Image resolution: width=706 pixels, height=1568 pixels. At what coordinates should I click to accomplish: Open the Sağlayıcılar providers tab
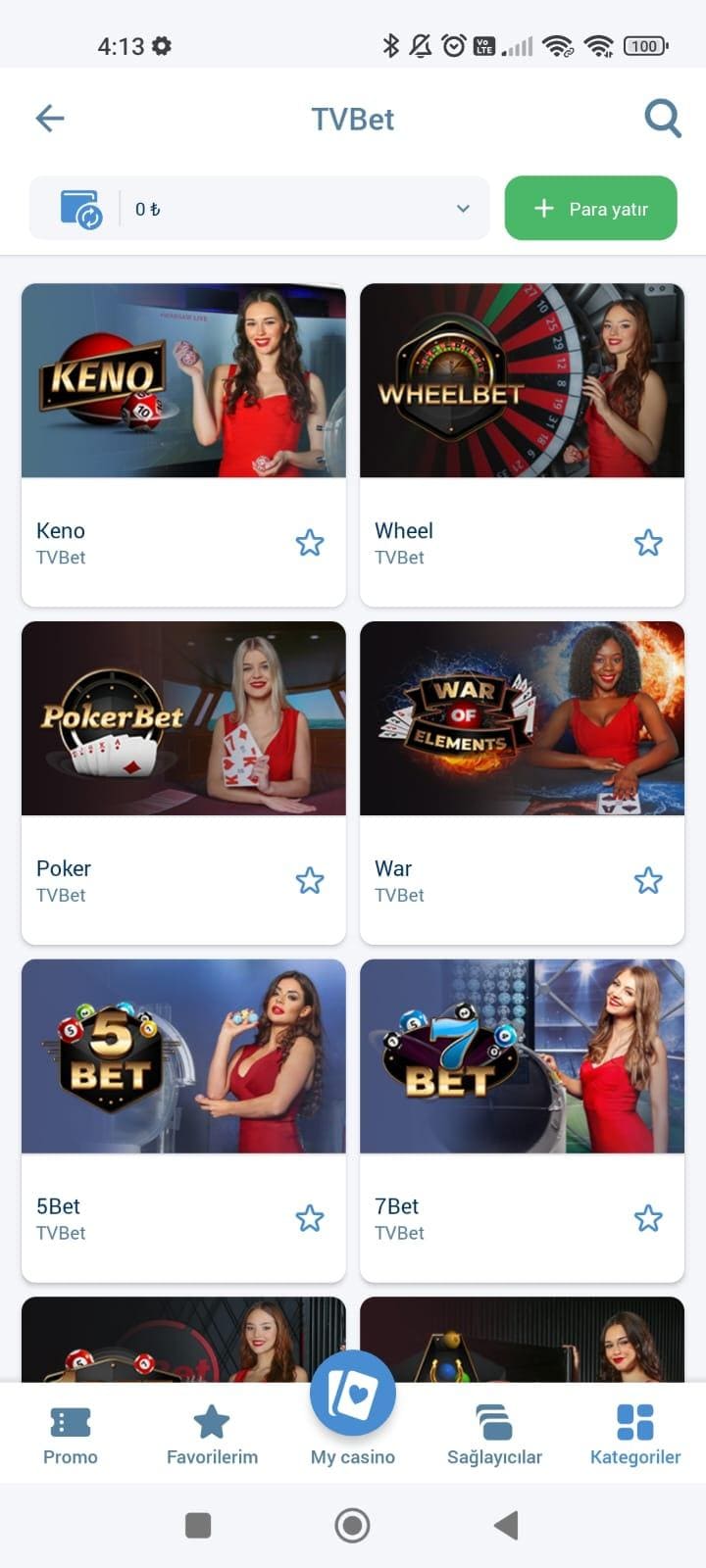click(494, 1435)
